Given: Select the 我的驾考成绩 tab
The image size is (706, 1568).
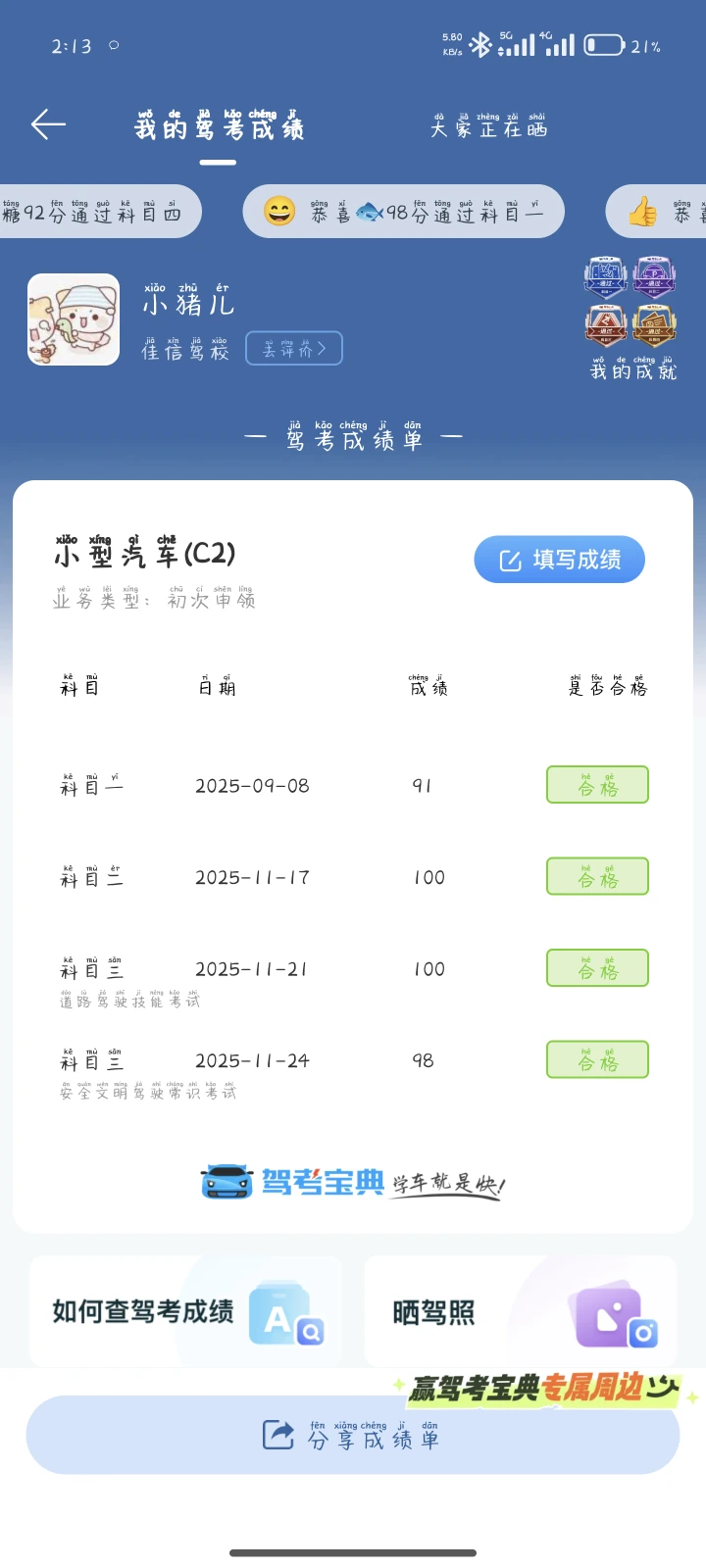Looking at the screenshot, I should (219, 127).
